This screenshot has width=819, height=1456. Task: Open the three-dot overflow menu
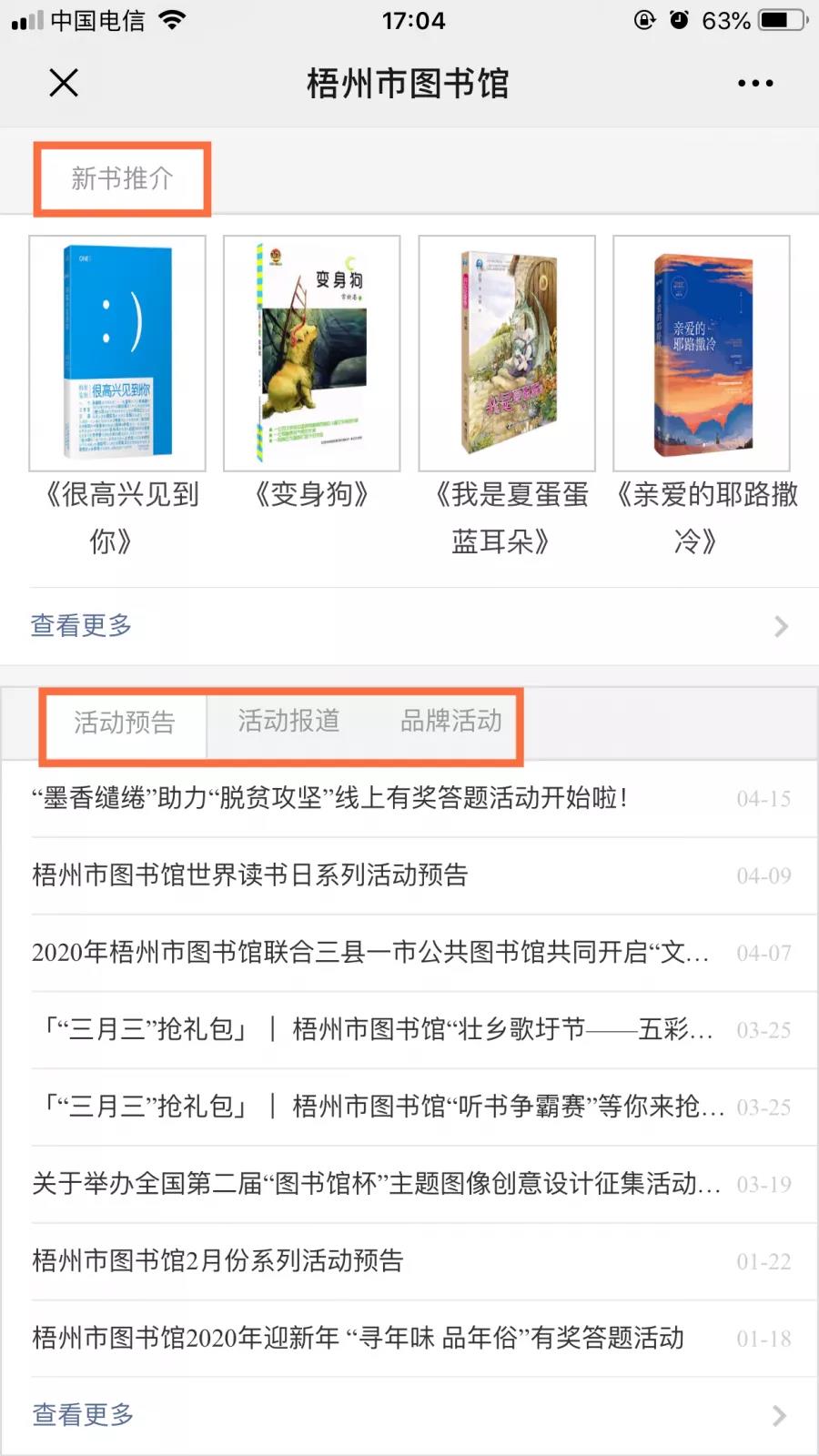pyautogui.click(x=755, y=83)
